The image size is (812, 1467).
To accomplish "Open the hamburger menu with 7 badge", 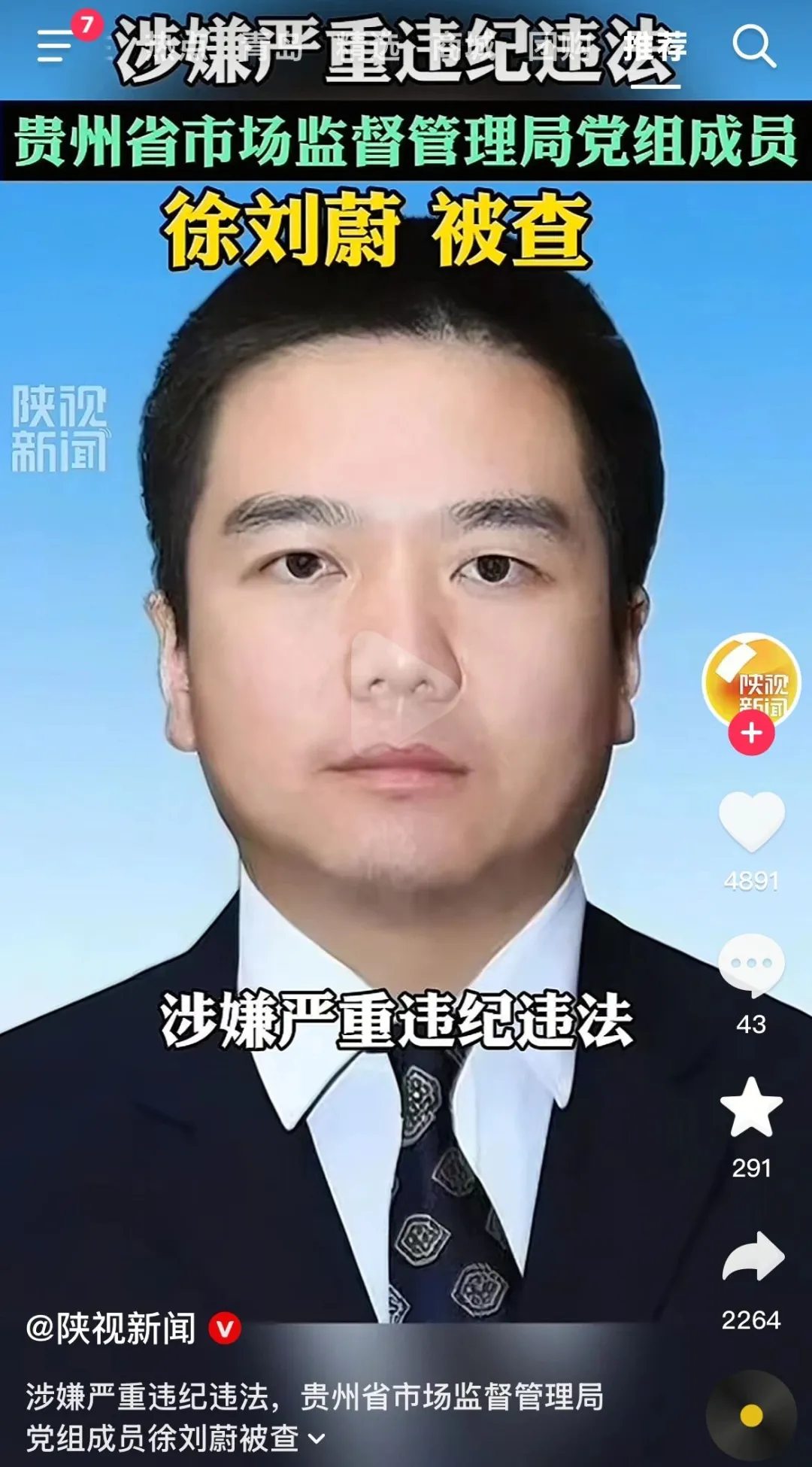I will pos(56,46).
